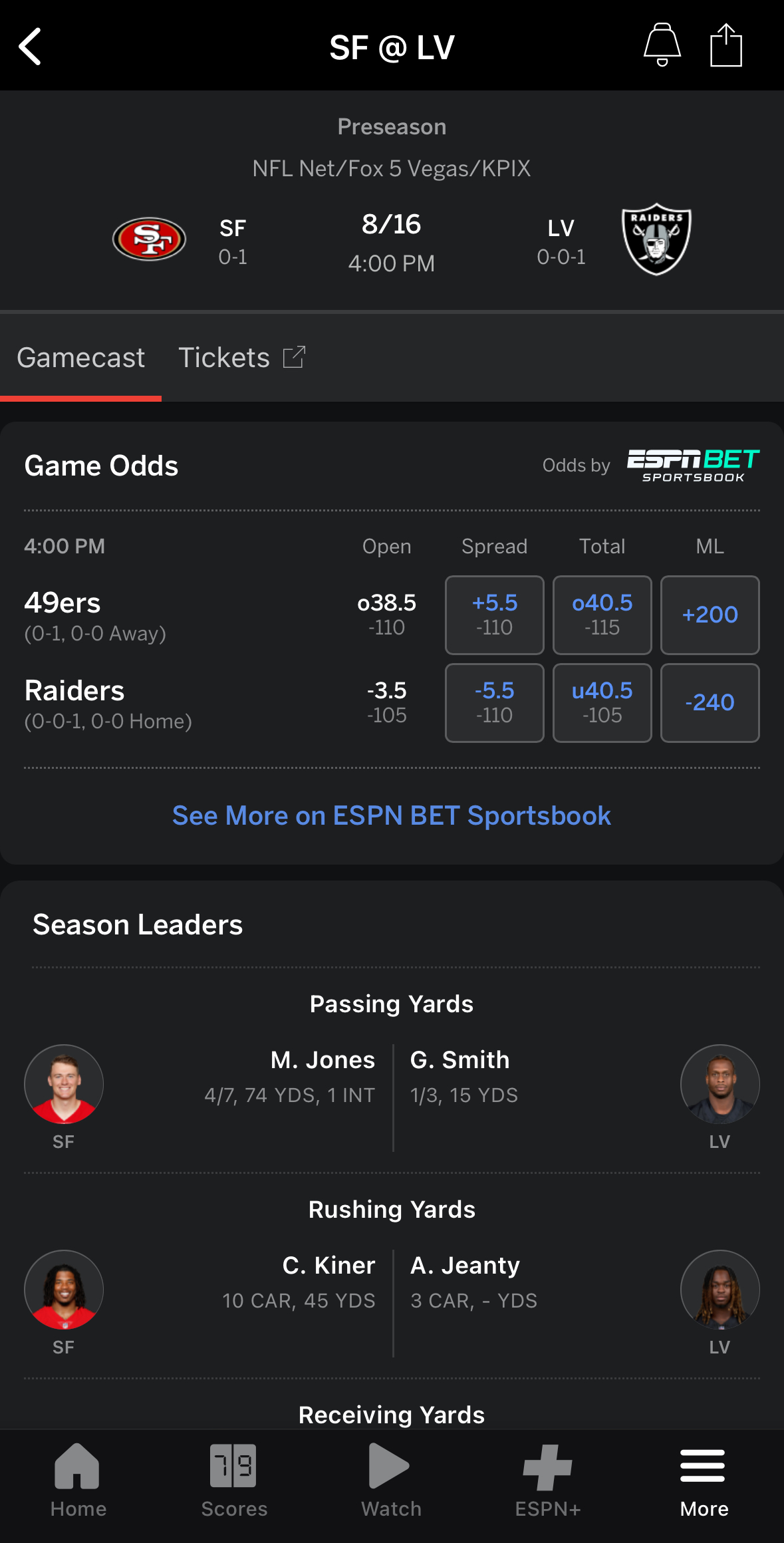The height and width of the screenshot is (1543, 784).
Task: Go back from SF @ LV
Action: coord(31,47)
